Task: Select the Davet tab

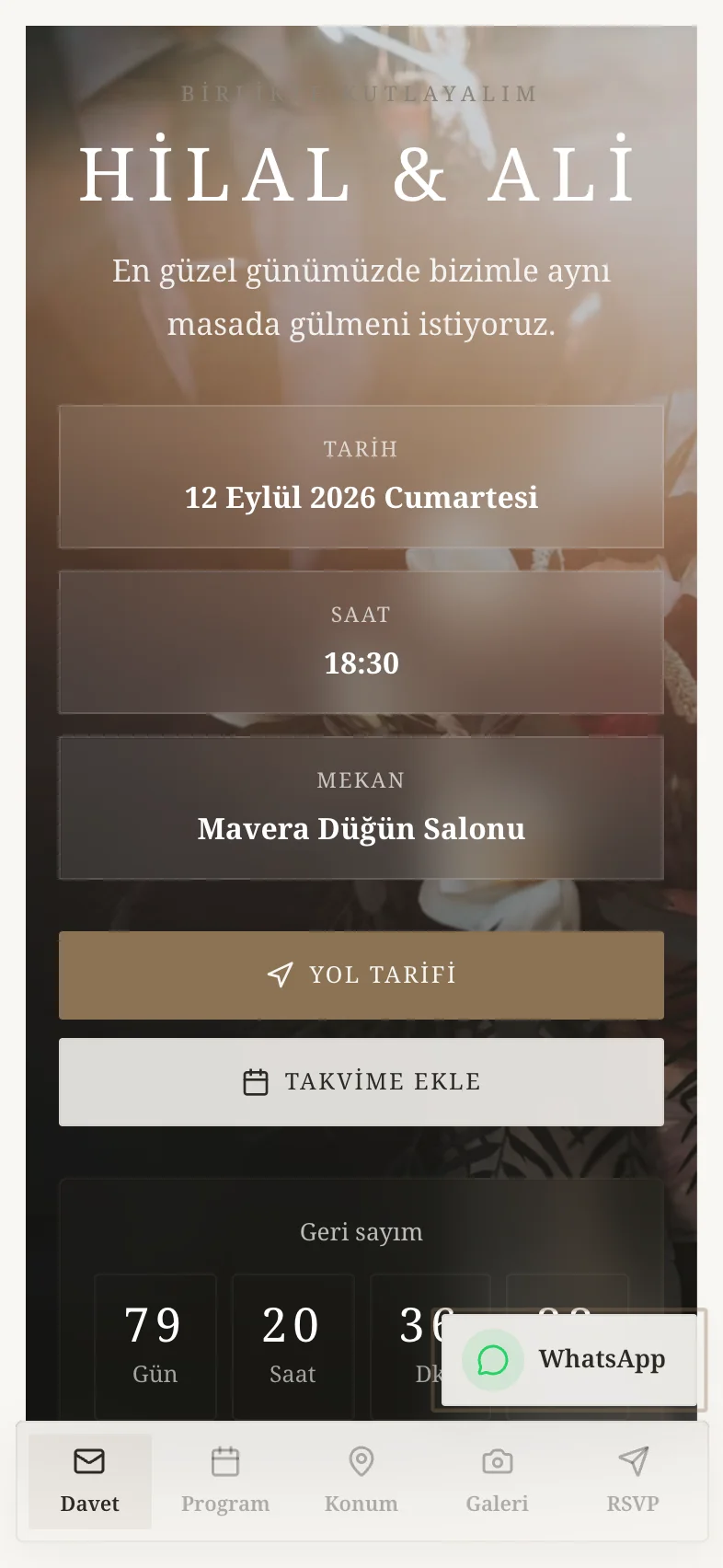Action: [x=90, y=1482]
